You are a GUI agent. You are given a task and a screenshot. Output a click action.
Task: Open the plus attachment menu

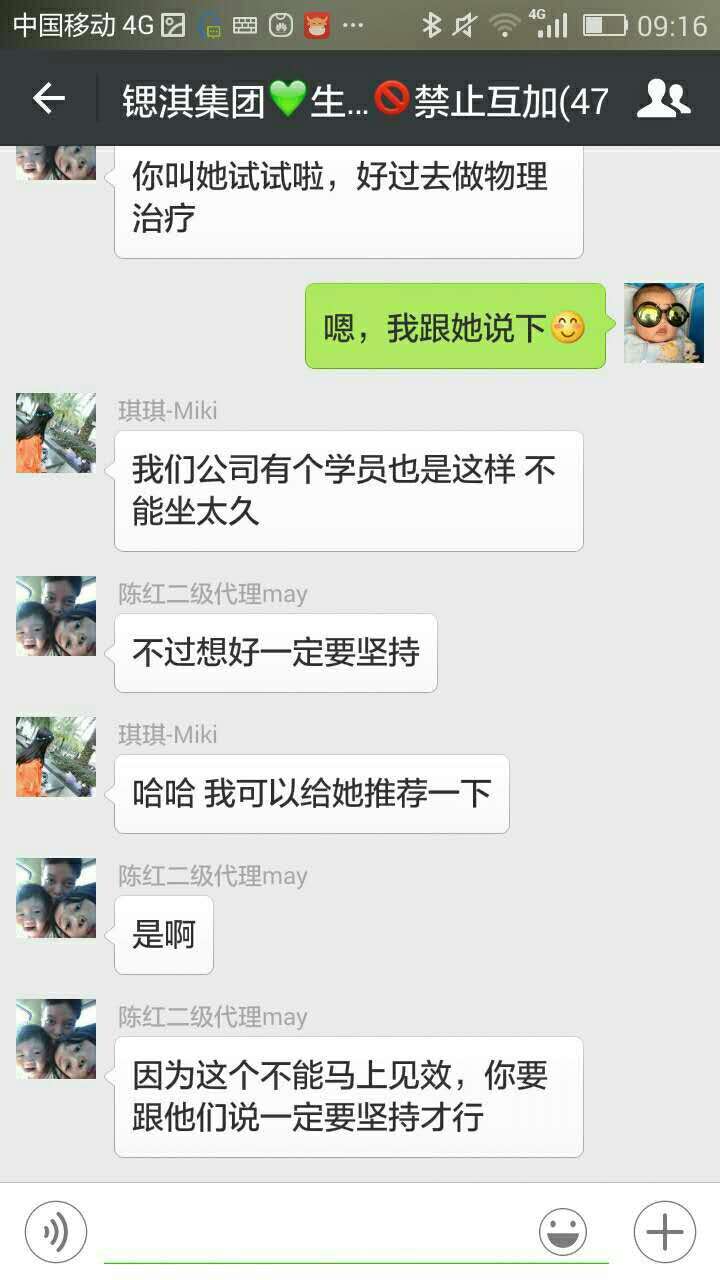click(665, 1231)
